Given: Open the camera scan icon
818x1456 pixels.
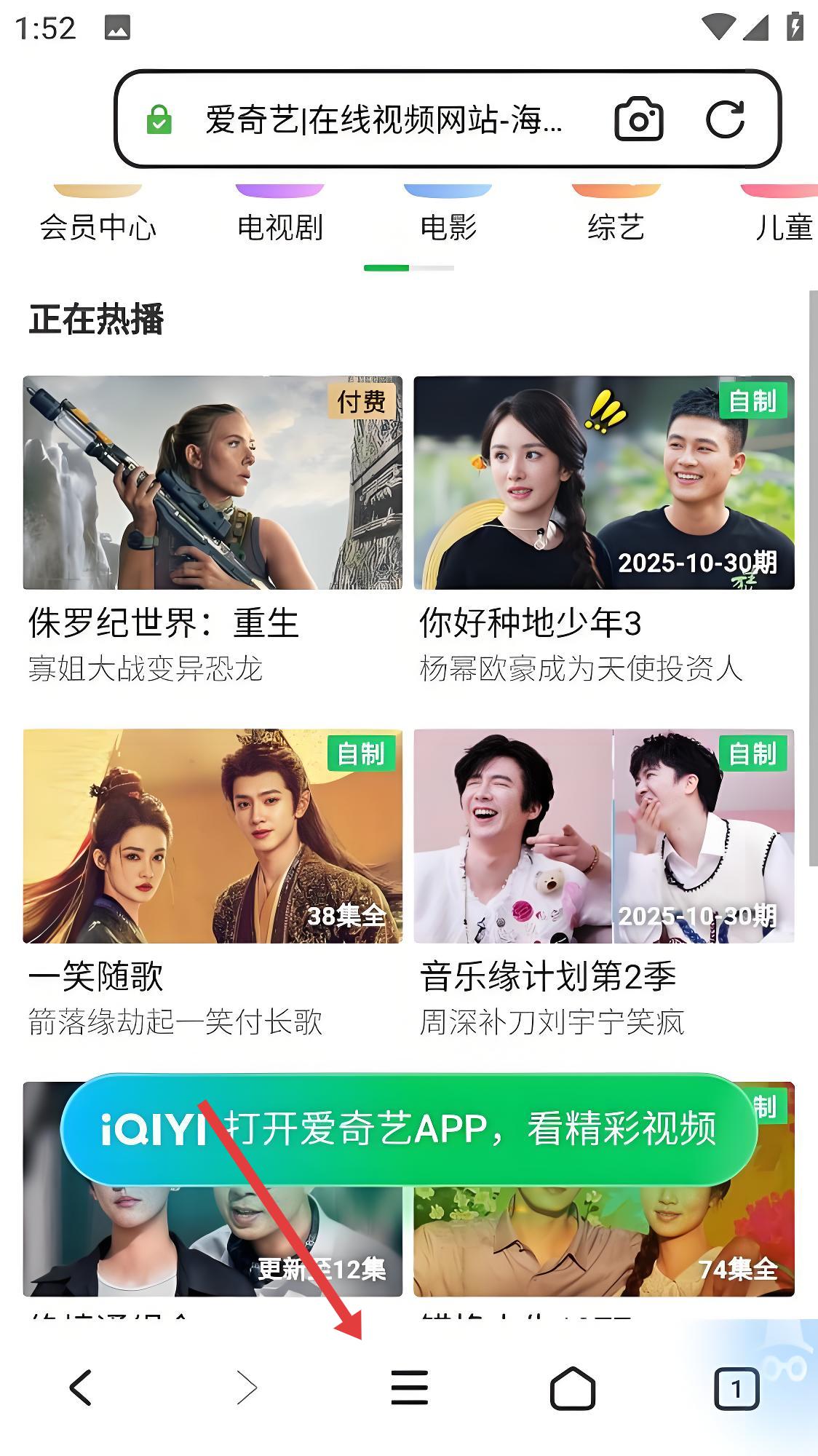Looking at the screenshot, I should [638, 119].
